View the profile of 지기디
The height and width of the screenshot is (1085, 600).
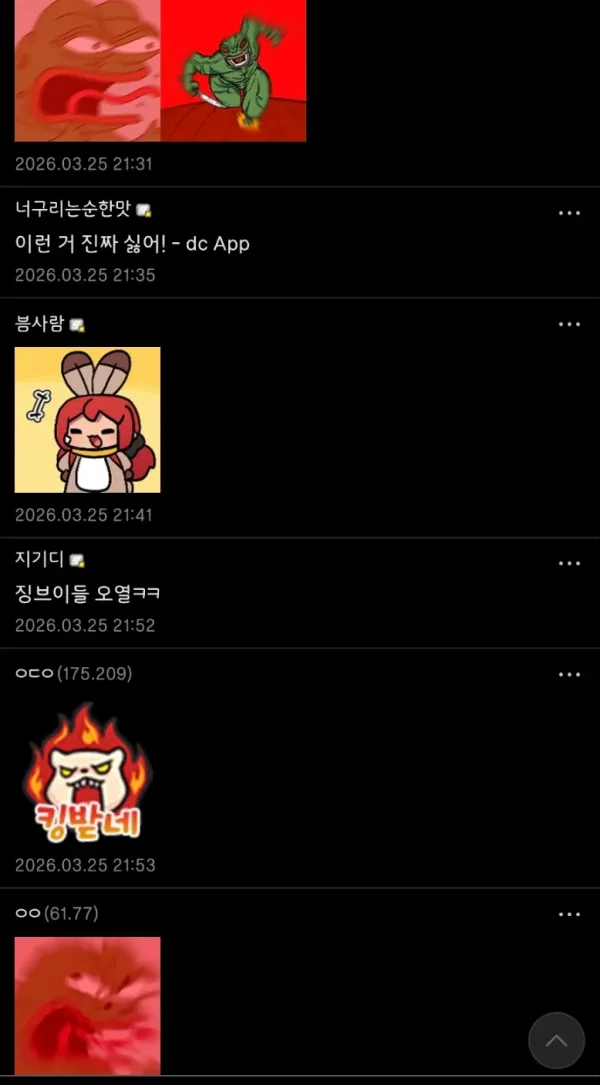(x=39, y=559)
